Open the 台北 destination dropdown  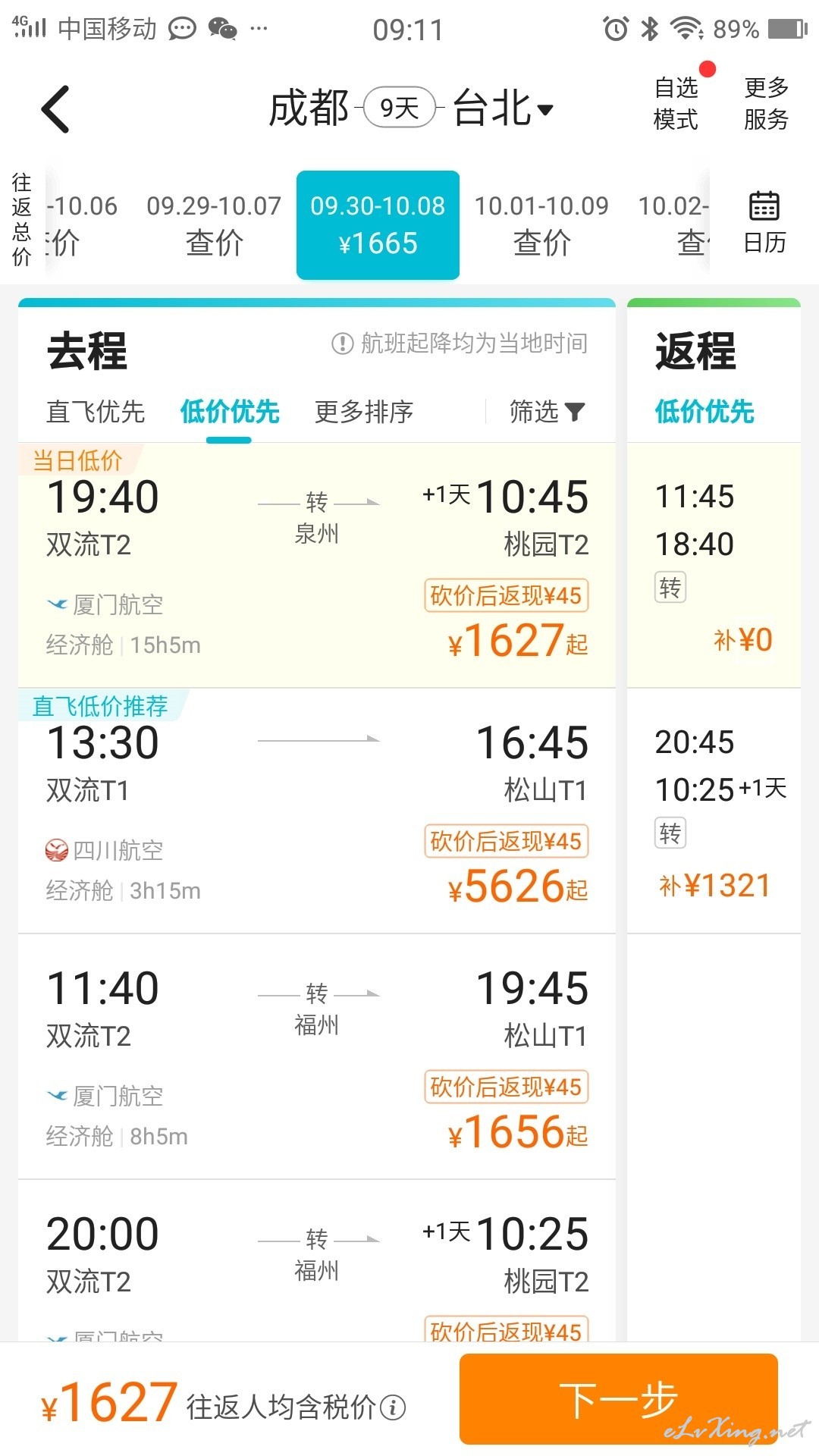pyautogui.click(x=503, y=108)
